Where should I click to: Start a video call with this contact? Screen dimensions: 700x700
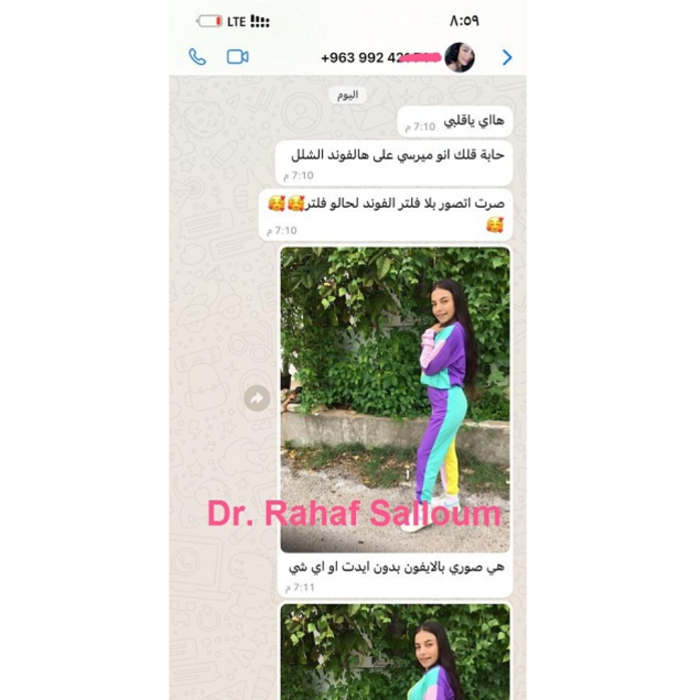point(237,57)
